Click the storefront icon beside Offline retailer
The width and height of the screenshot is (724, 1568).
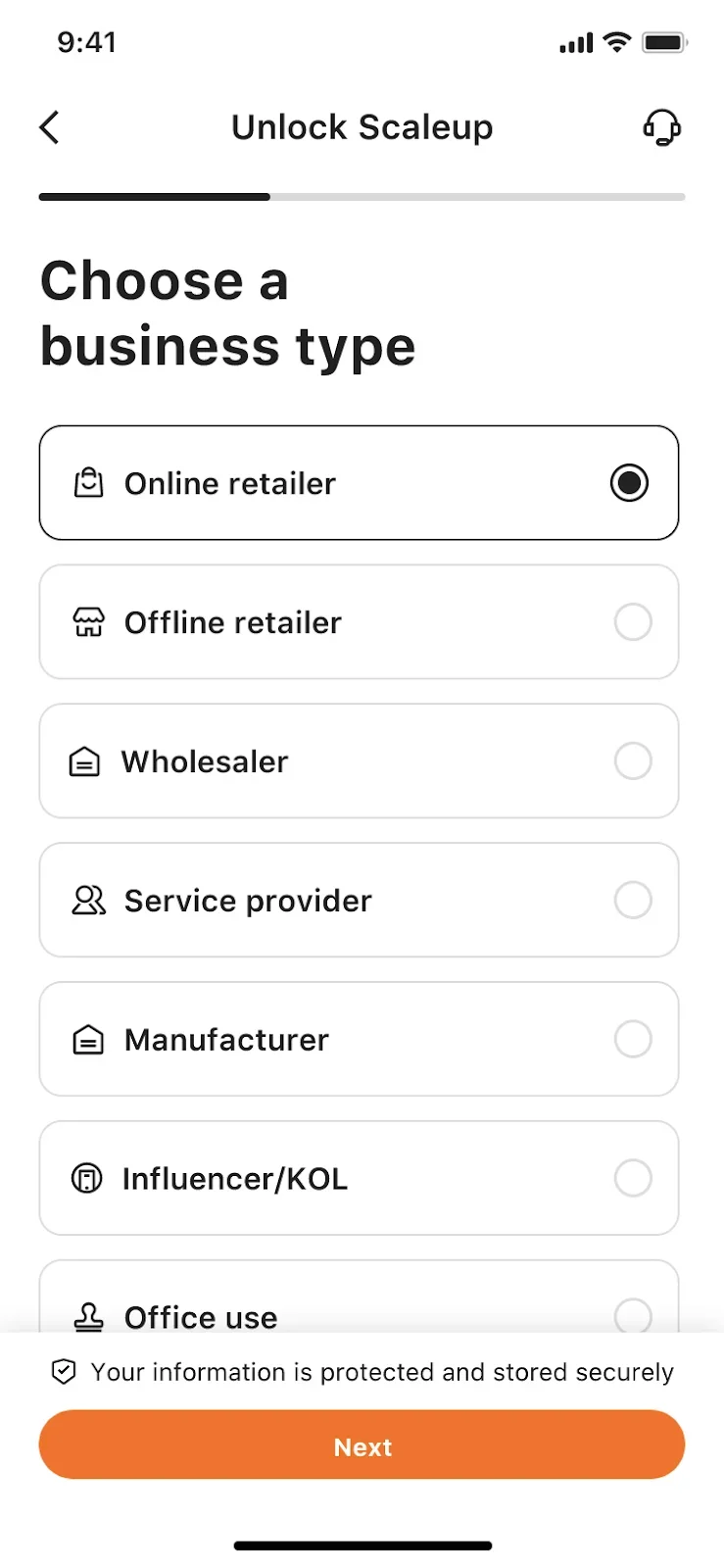(88, 621)
